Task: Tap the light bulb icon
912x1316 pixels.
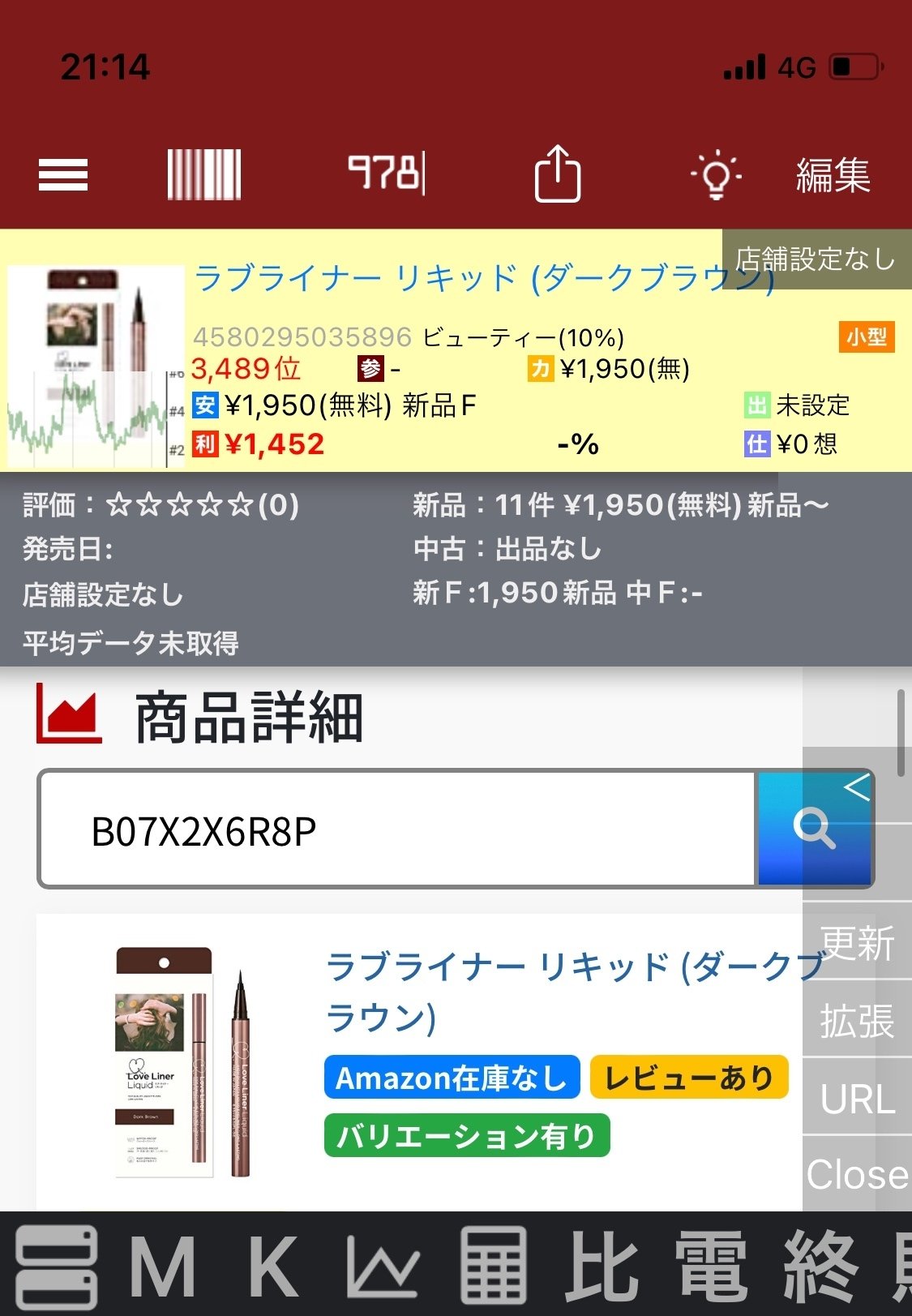Action: (716, 174)
